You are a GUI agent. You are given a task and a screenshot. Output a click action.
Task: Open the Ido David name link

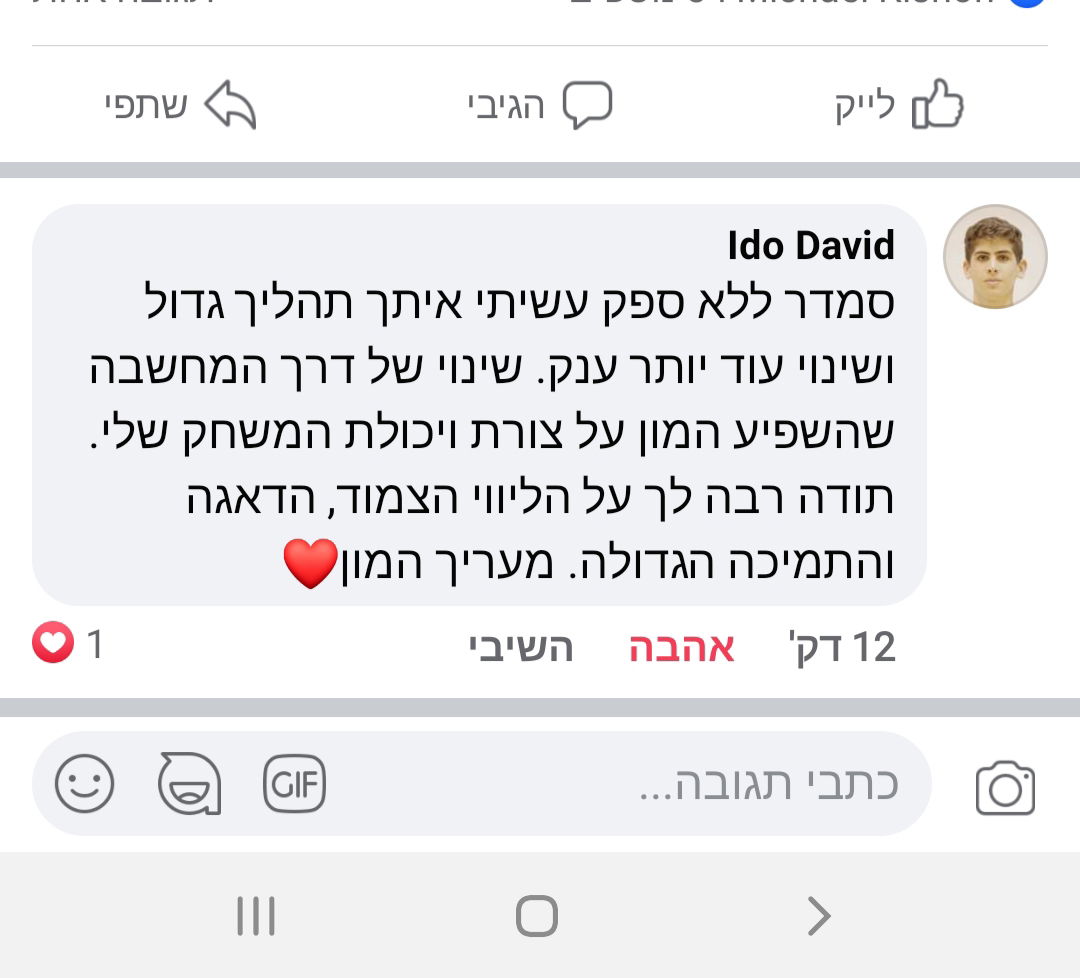pos(810,245)
